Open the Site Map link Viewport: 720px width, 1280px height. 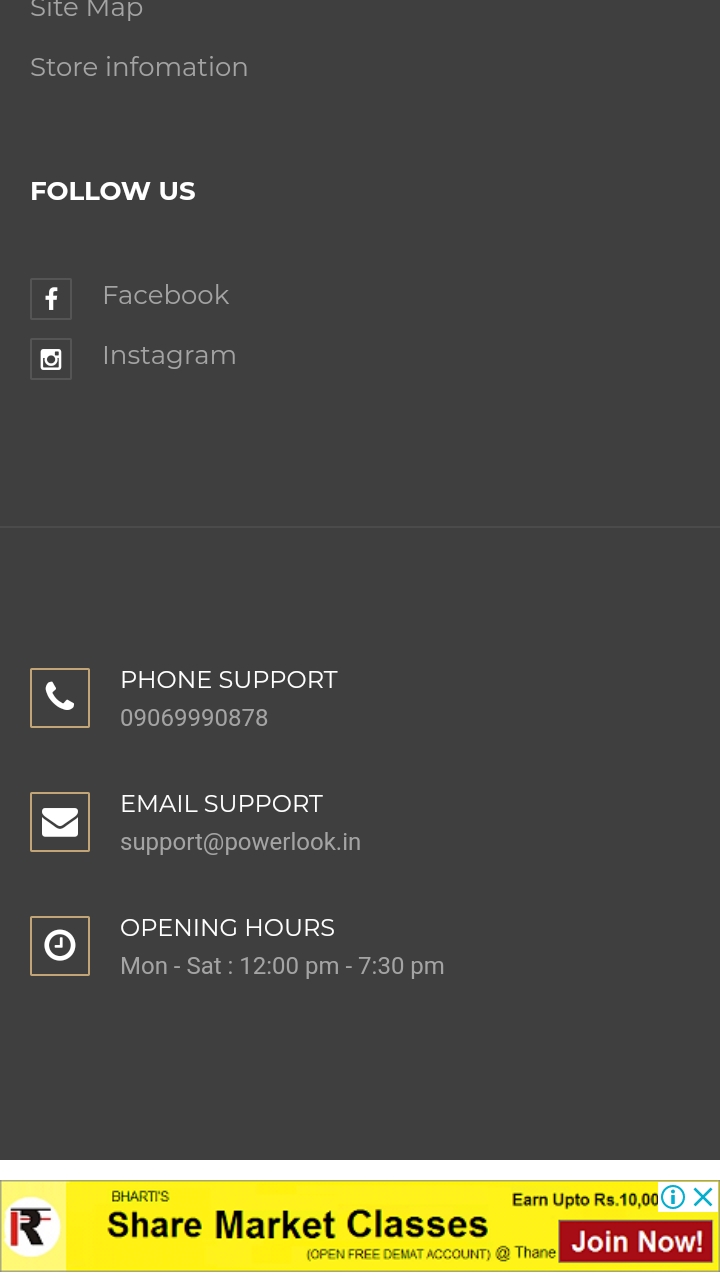click(87, 9)
